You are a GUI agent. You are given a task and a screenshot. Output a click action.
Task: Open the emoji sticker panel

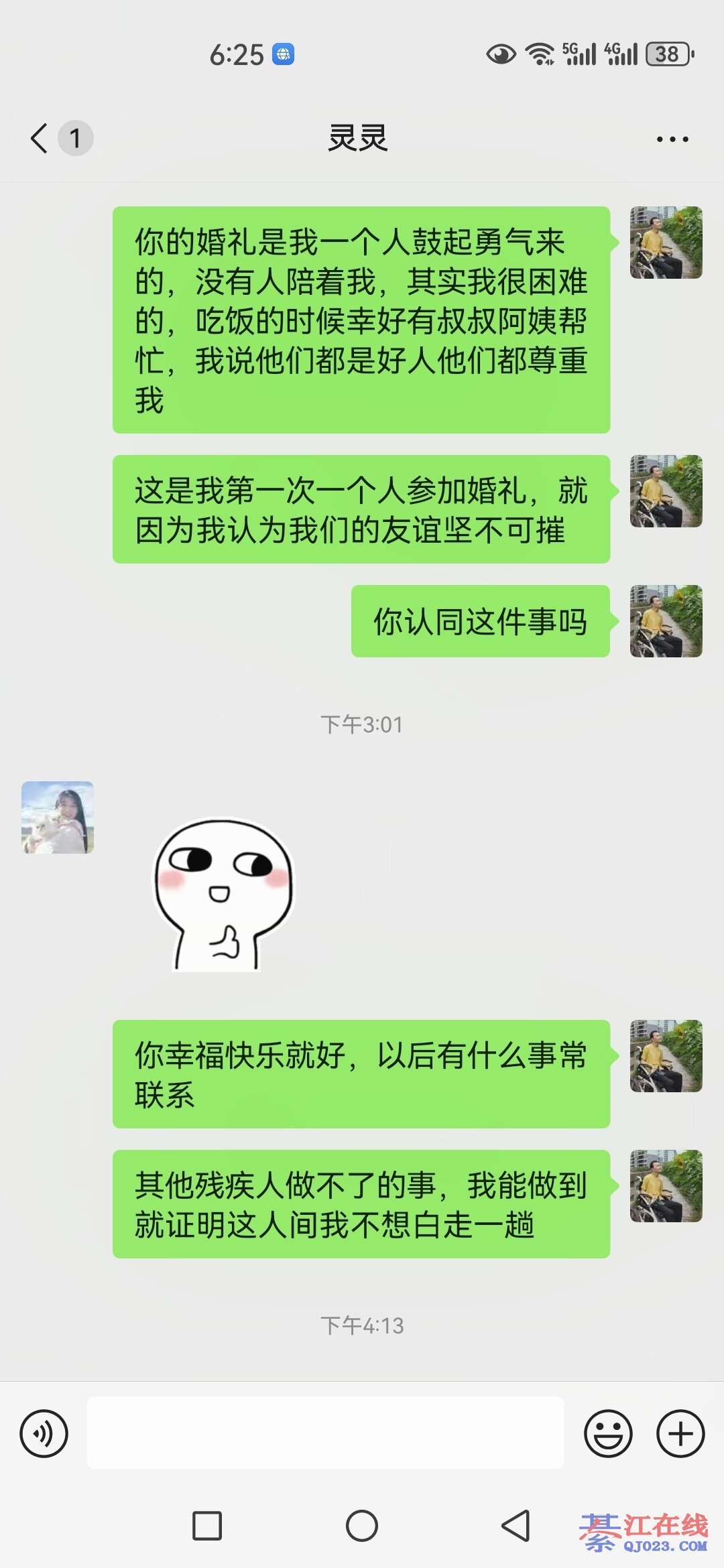(x=608, y=1433)
